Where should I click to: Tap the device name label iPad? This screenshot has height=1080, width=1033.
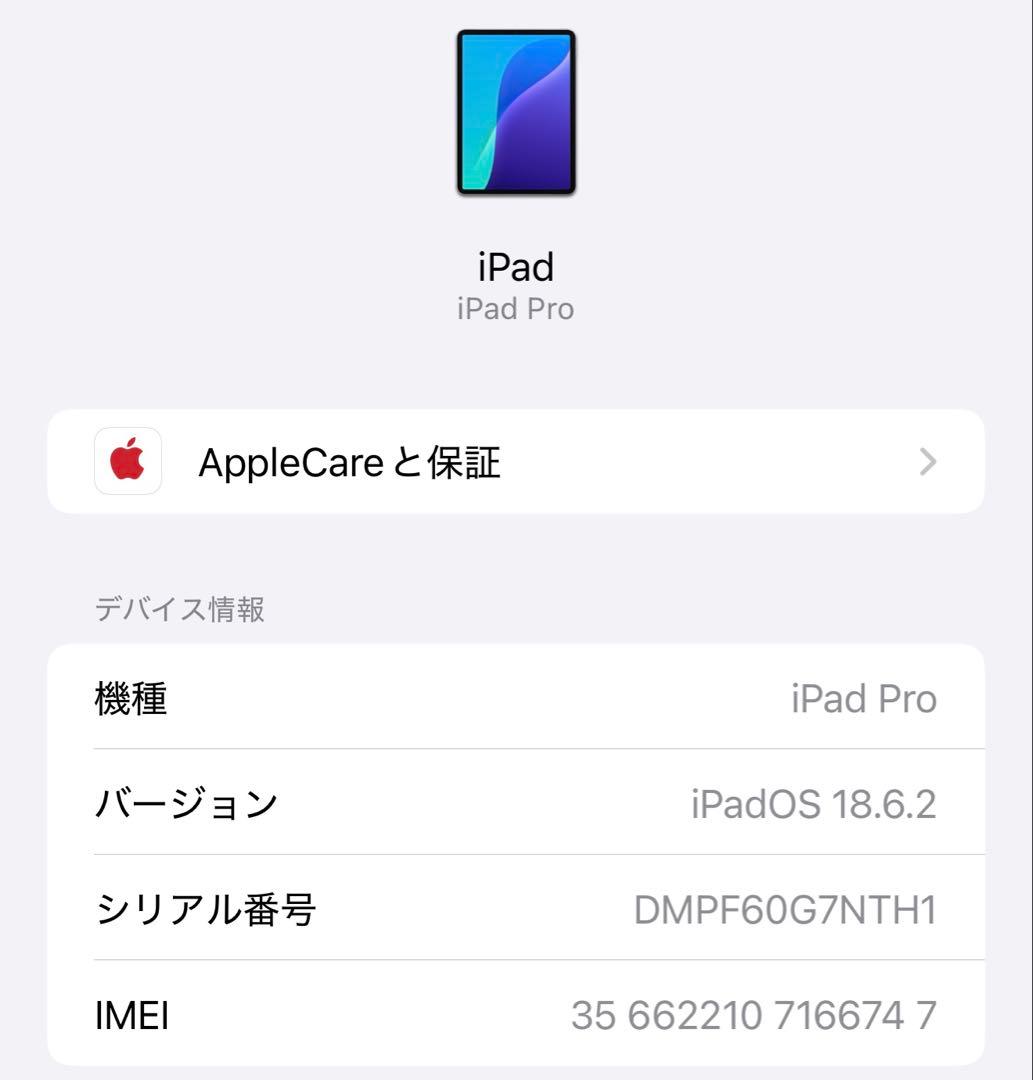[x=515, y=266]
